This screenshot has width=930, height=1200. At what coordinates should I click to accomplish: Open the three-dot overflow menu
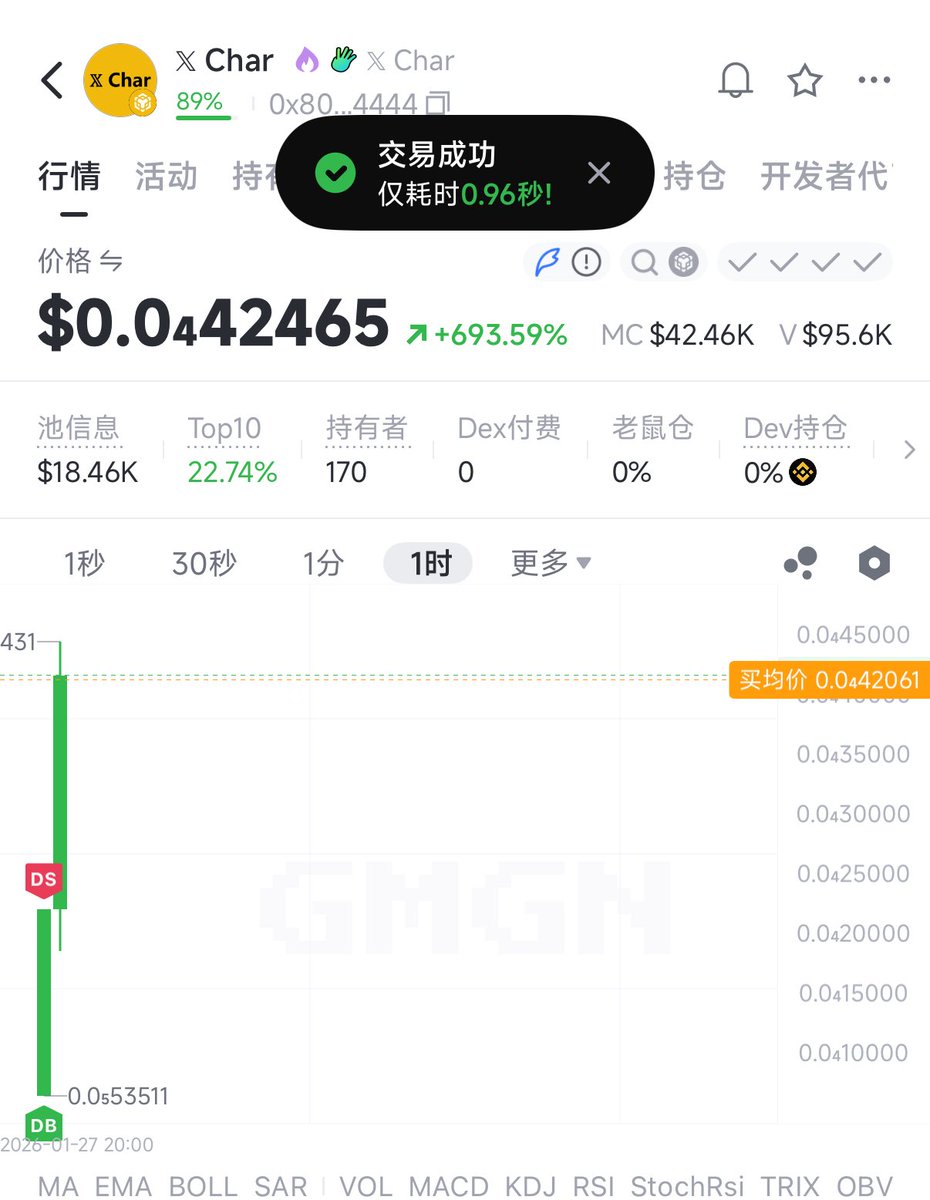874,81
